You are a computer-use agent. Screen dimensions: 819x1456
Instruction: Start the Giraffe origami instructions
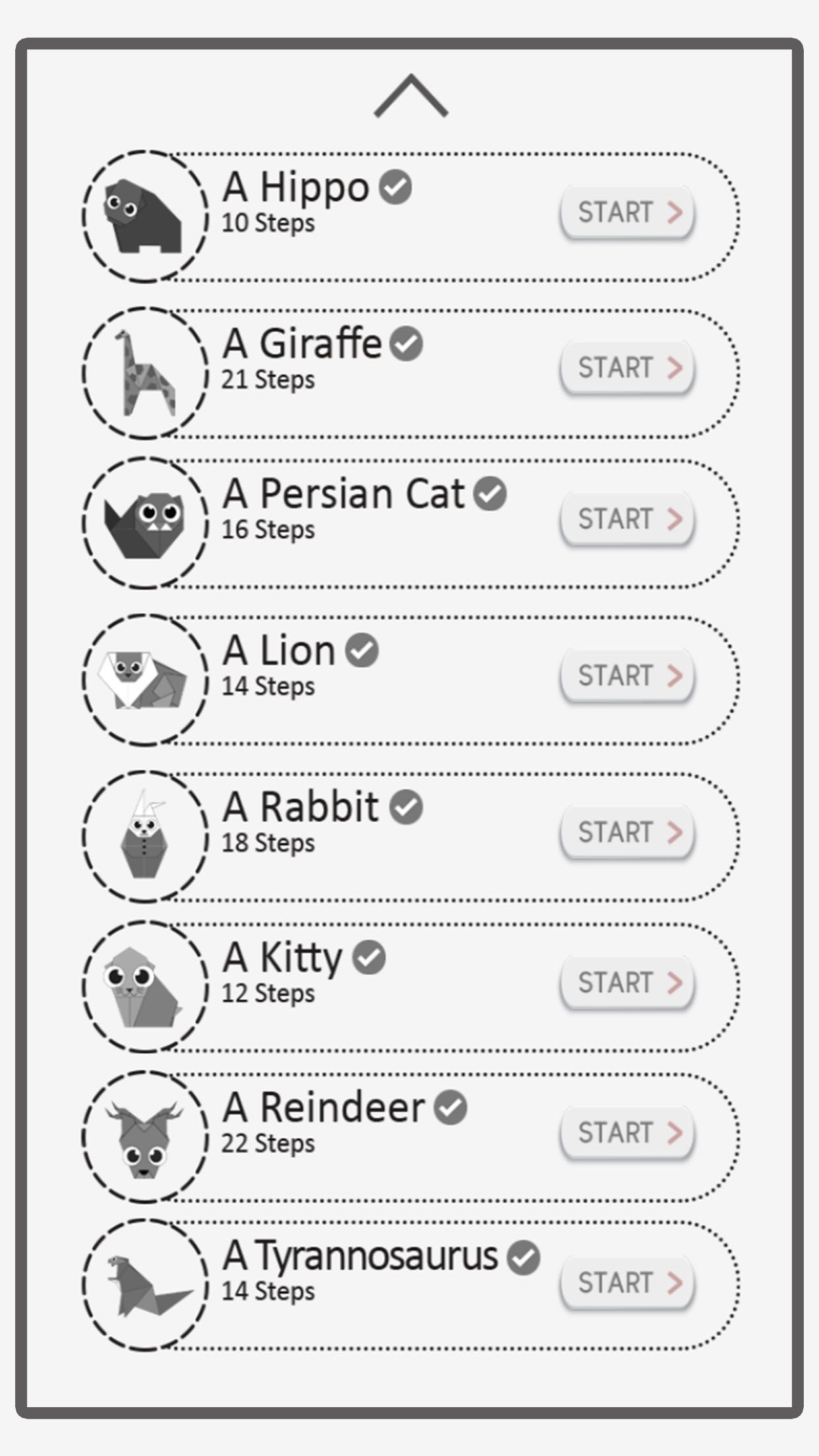pos(627,368)
